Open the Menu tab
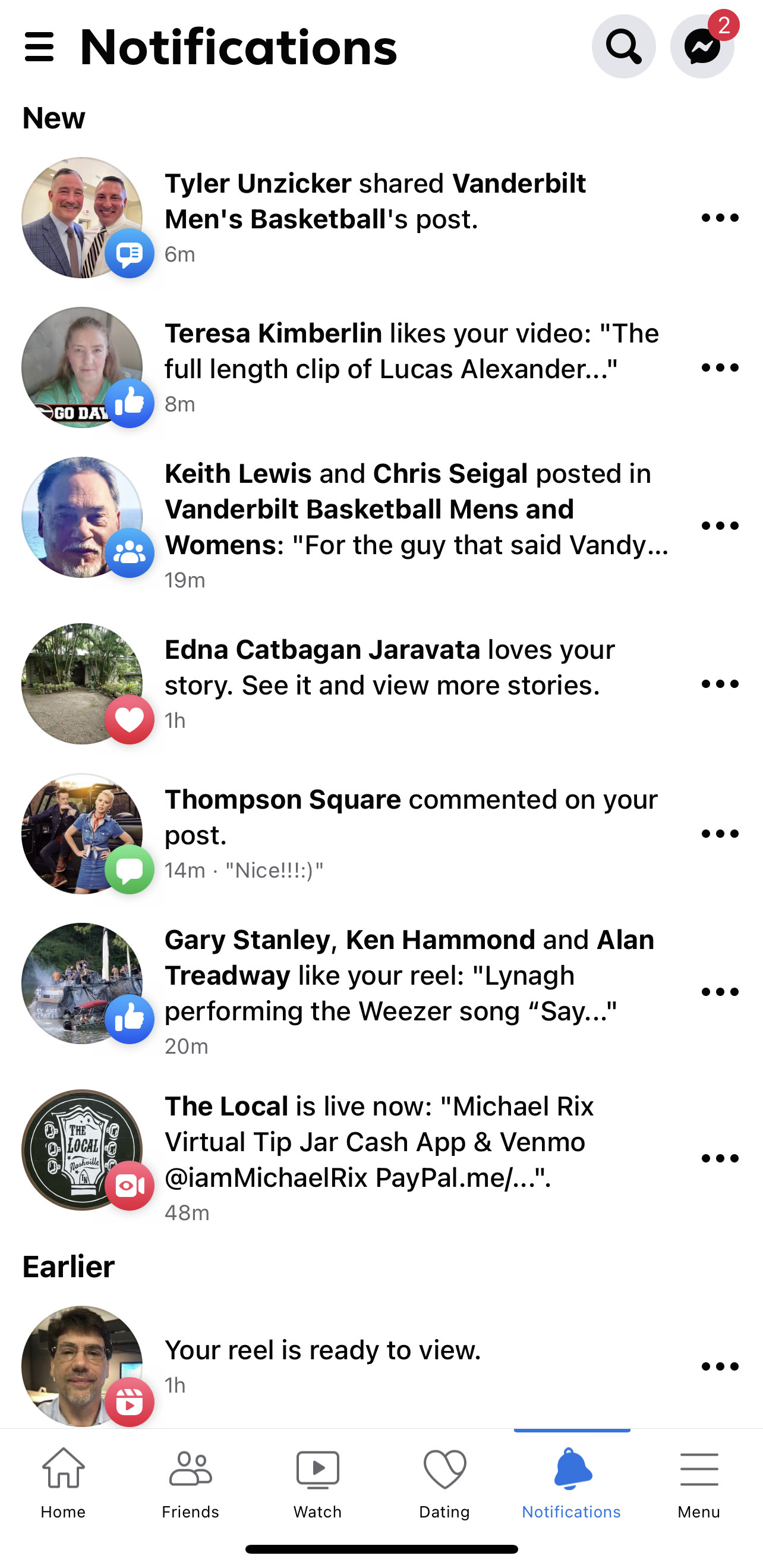 coord(699,1483)
